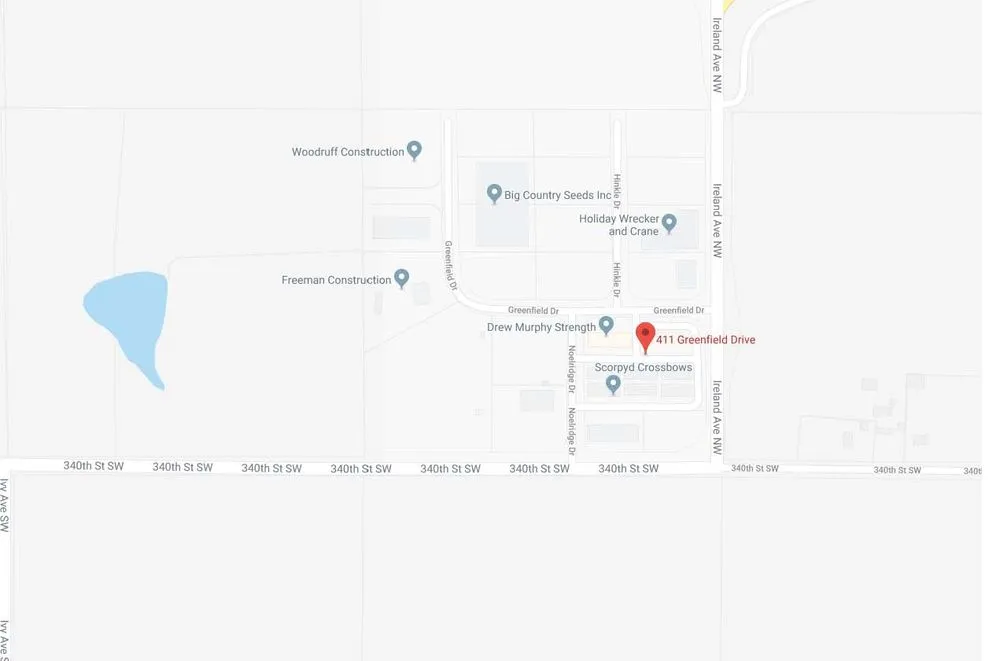View the Freeman Construction place marker

(401, 278)
